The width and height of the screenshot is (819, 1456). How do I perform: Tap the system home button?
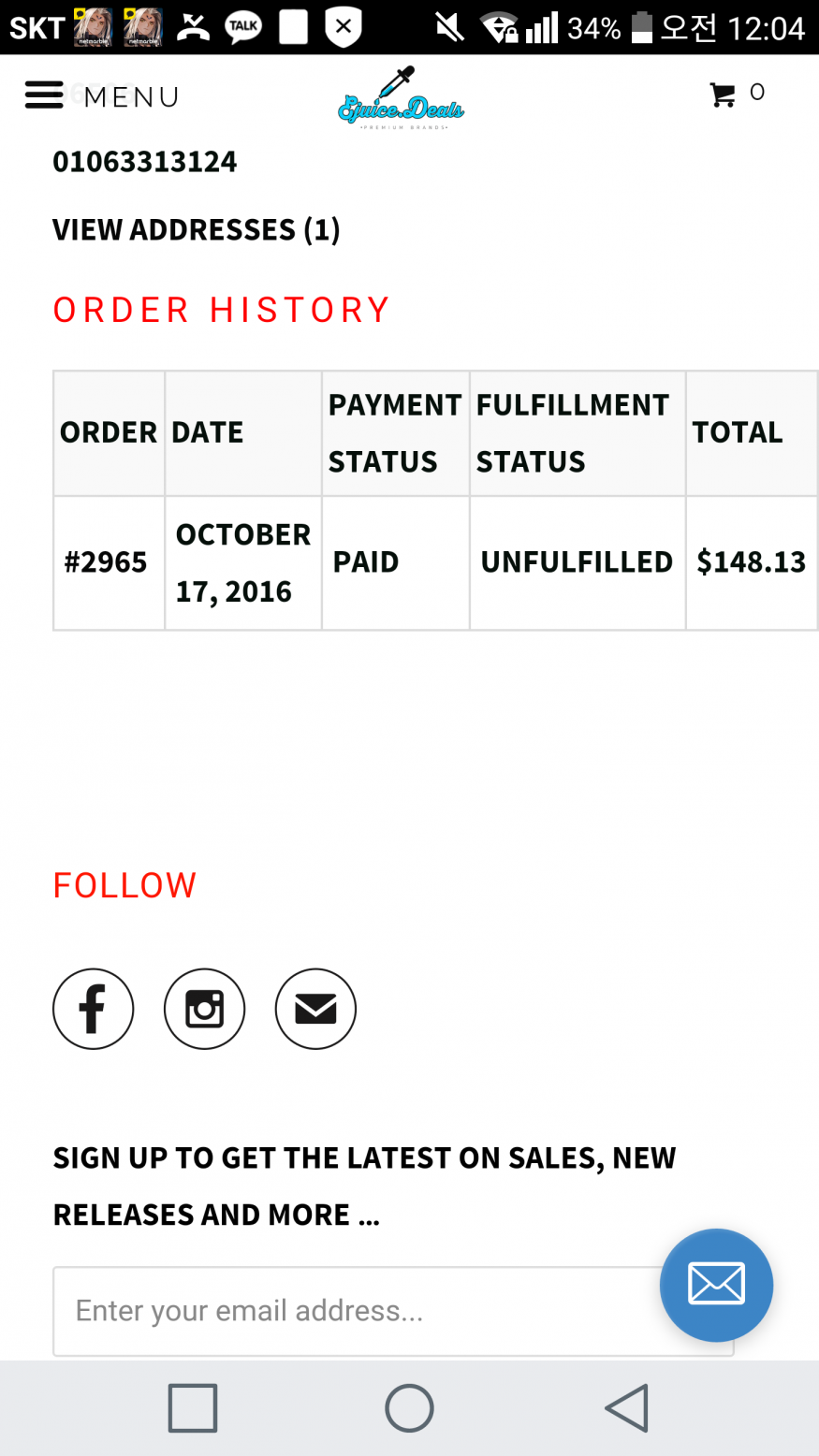coord(409,1407)
